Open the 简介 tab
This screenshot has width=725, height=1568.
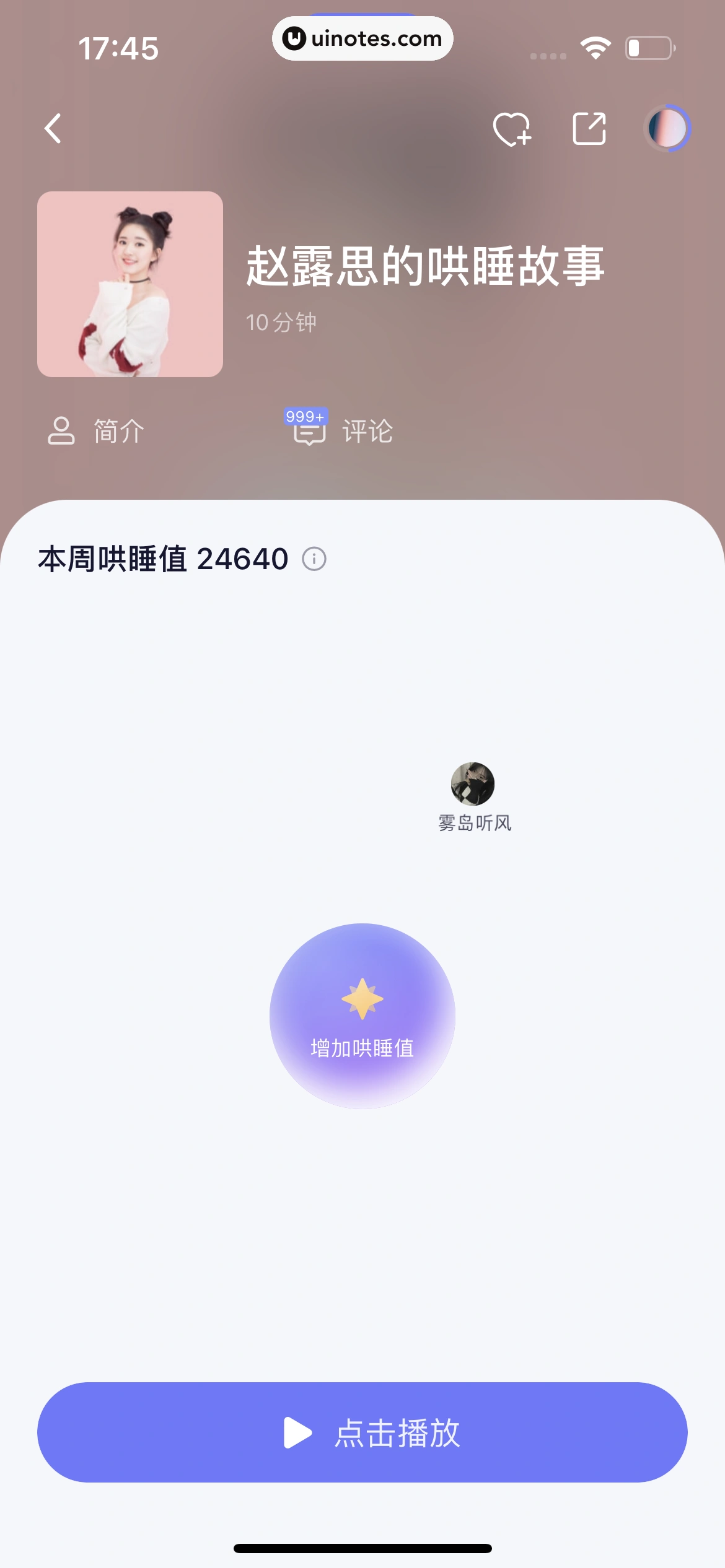tap(117, 432)
